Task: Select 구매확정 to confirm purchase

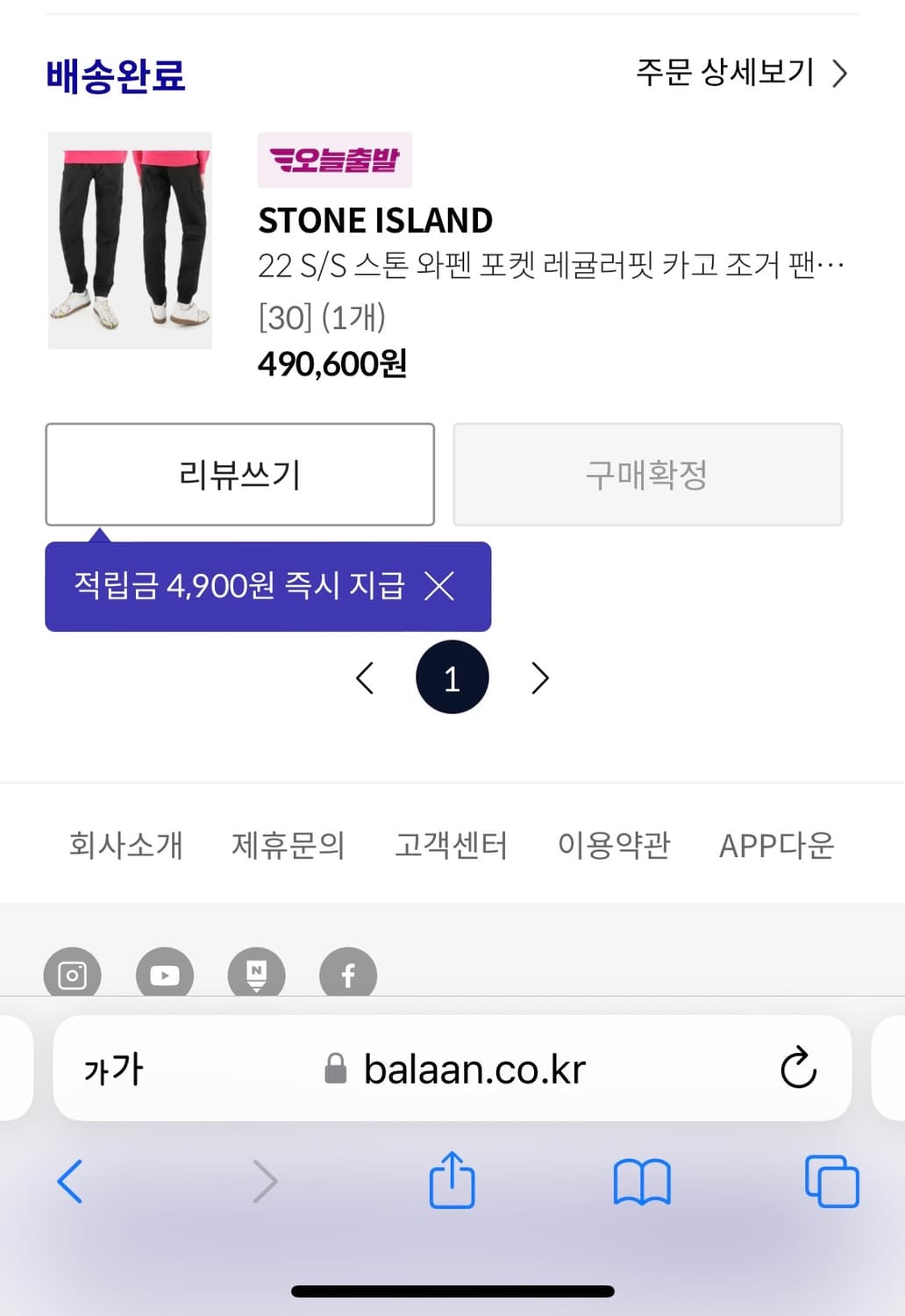Action: click(x=647, y=474)
